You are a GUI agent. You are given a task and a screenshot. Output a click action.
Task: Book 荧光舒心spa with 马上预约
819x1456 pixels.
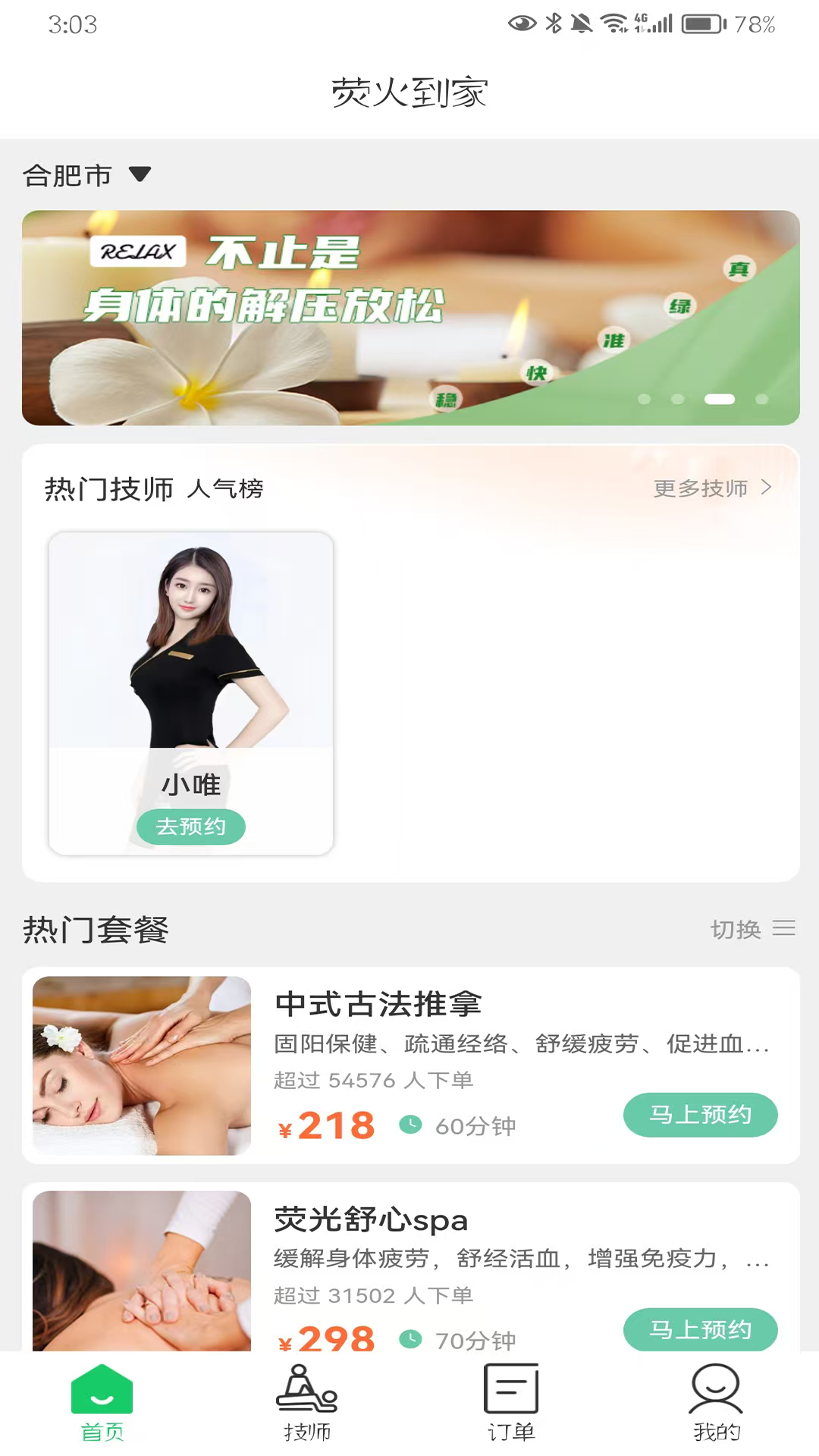click(x=700, y=1329)
